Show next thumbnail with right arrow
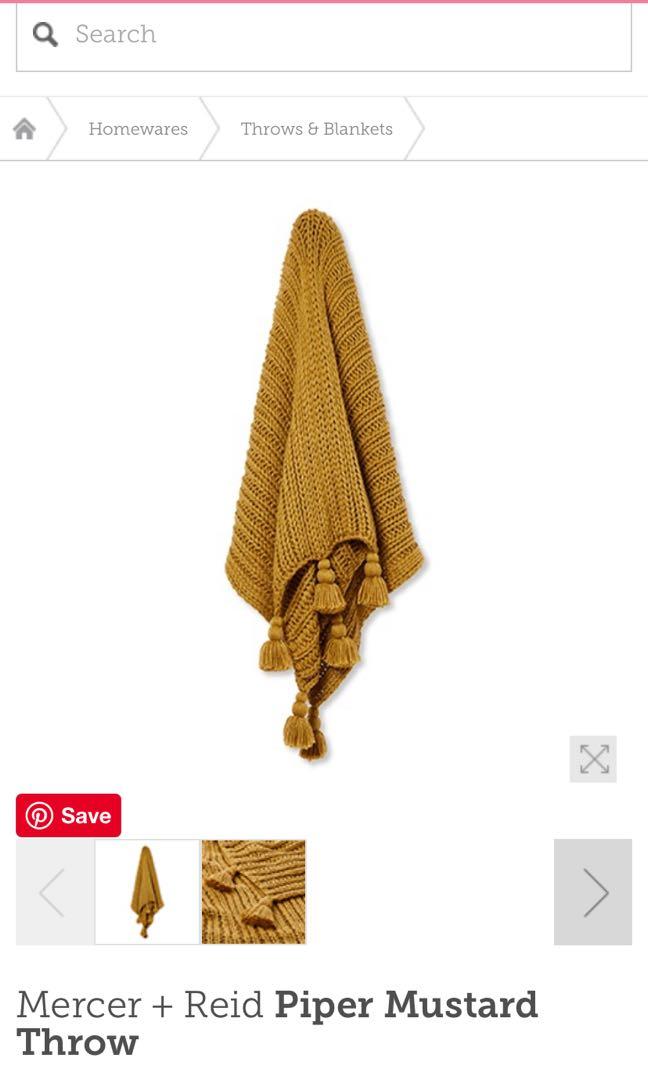 tap(593, 892)
